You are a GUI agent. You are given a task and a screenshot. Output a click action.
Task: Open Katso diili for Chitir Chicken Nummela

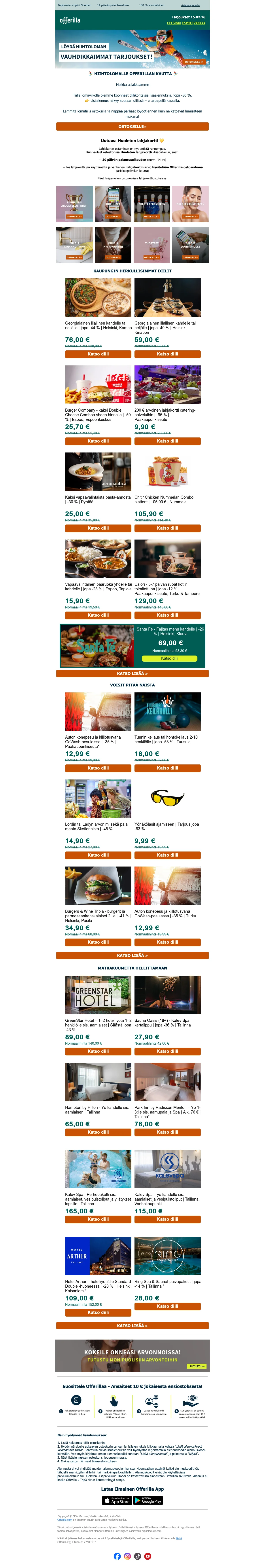[167, 528]
